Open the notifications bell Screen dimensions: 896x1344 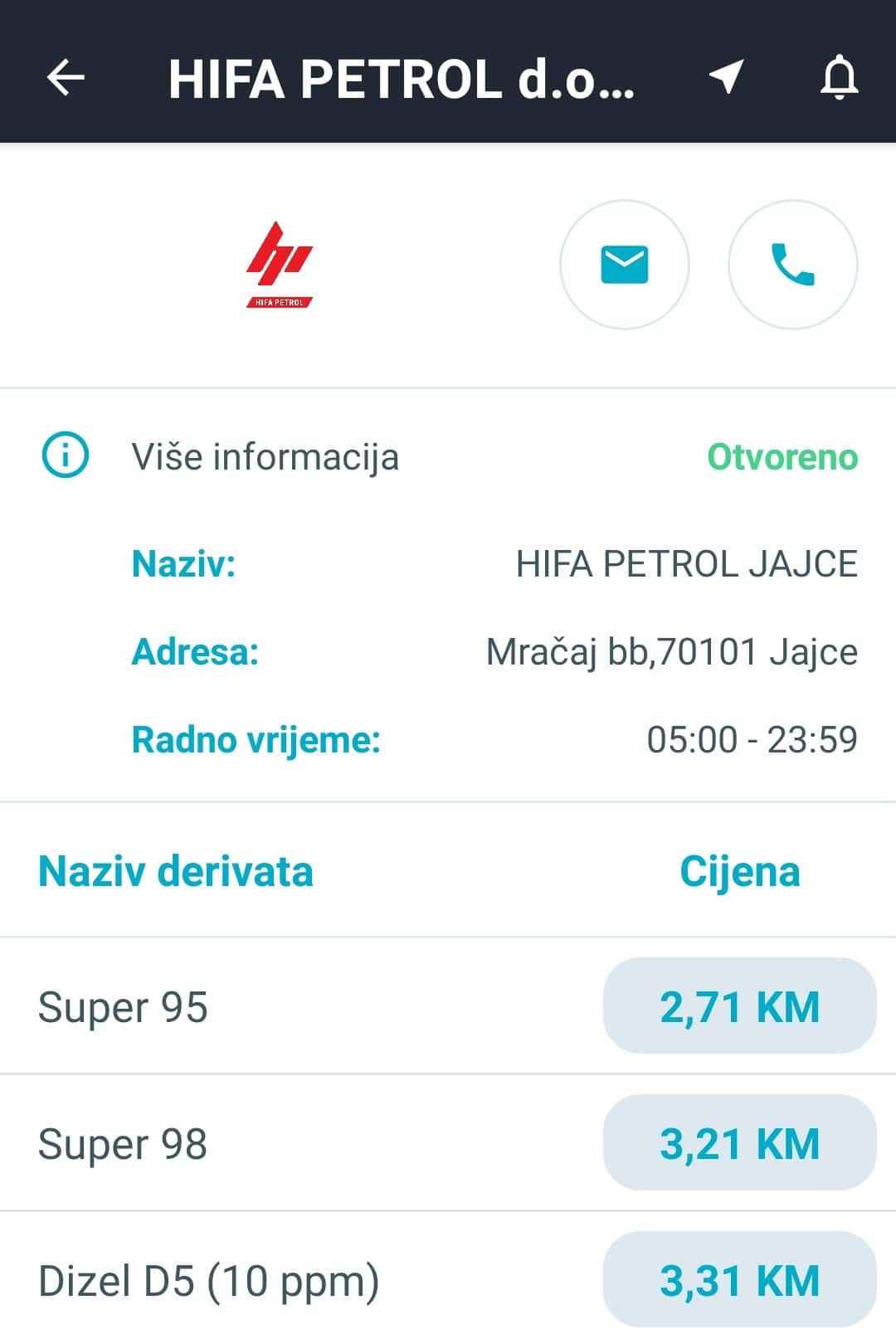pyautogui.click(x=839, y=77)
